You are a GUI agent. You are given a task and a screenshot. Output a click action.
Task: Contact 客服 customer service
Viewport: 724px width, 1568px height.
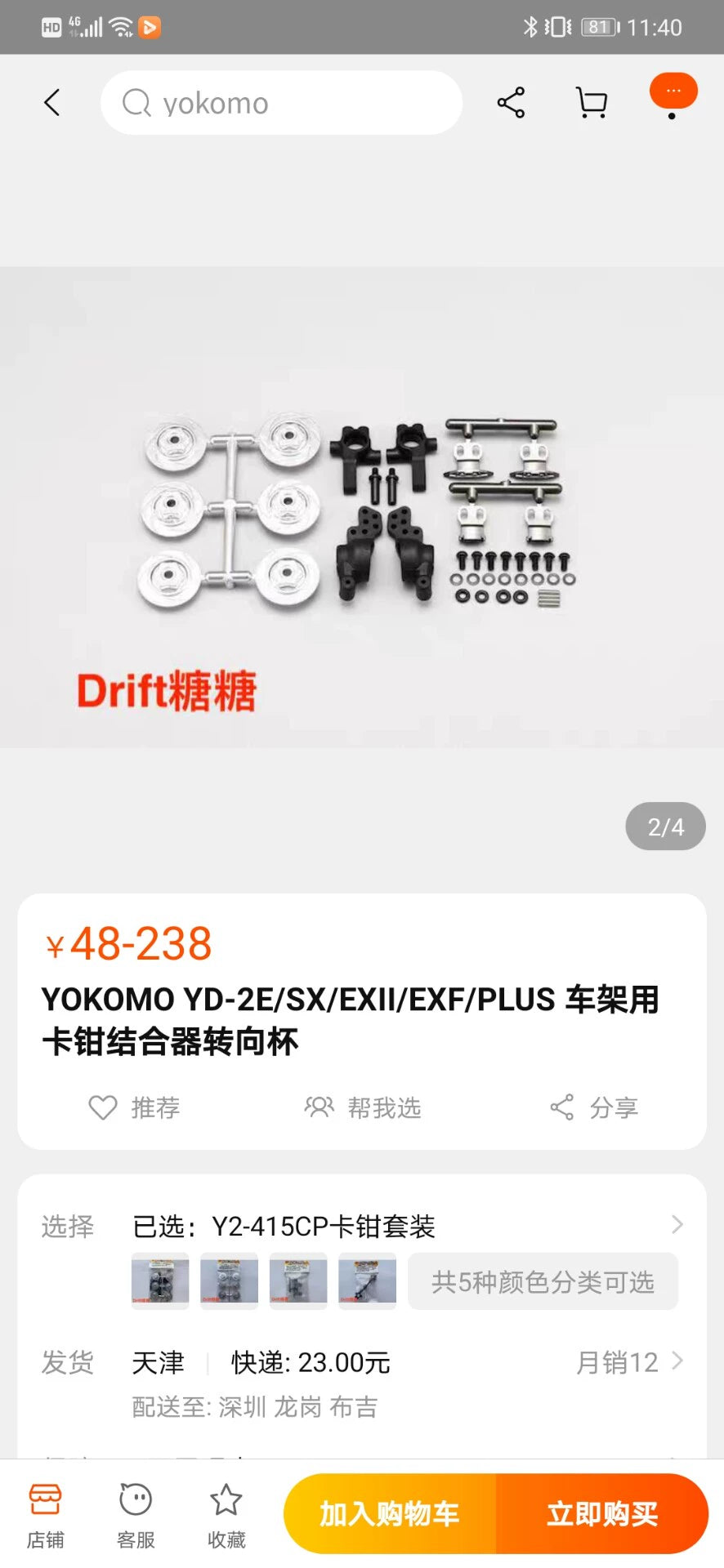pyautogui.click(x=136, y=1514)
